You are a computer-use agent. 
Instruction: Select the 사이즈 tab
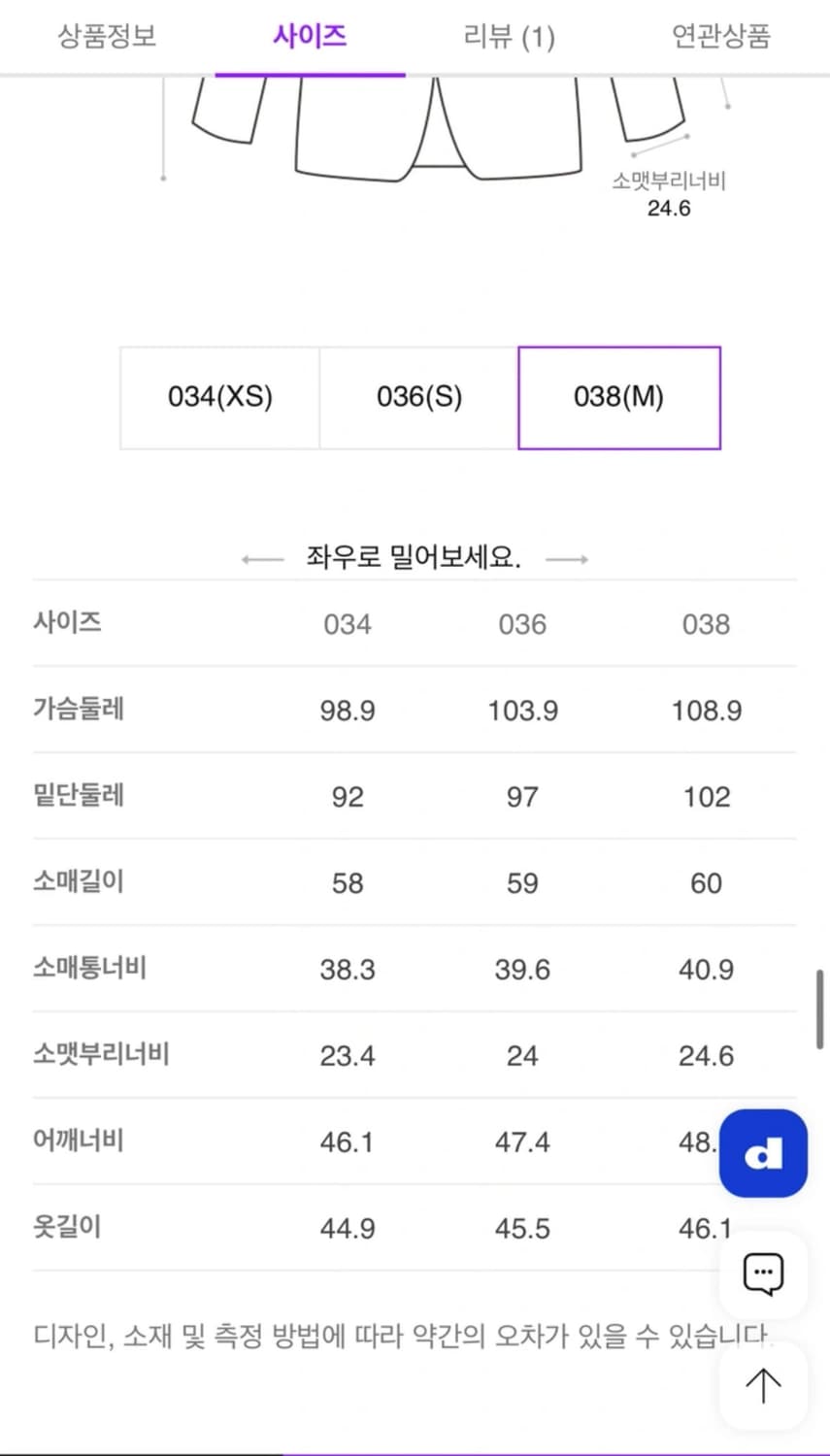[311, 37]
